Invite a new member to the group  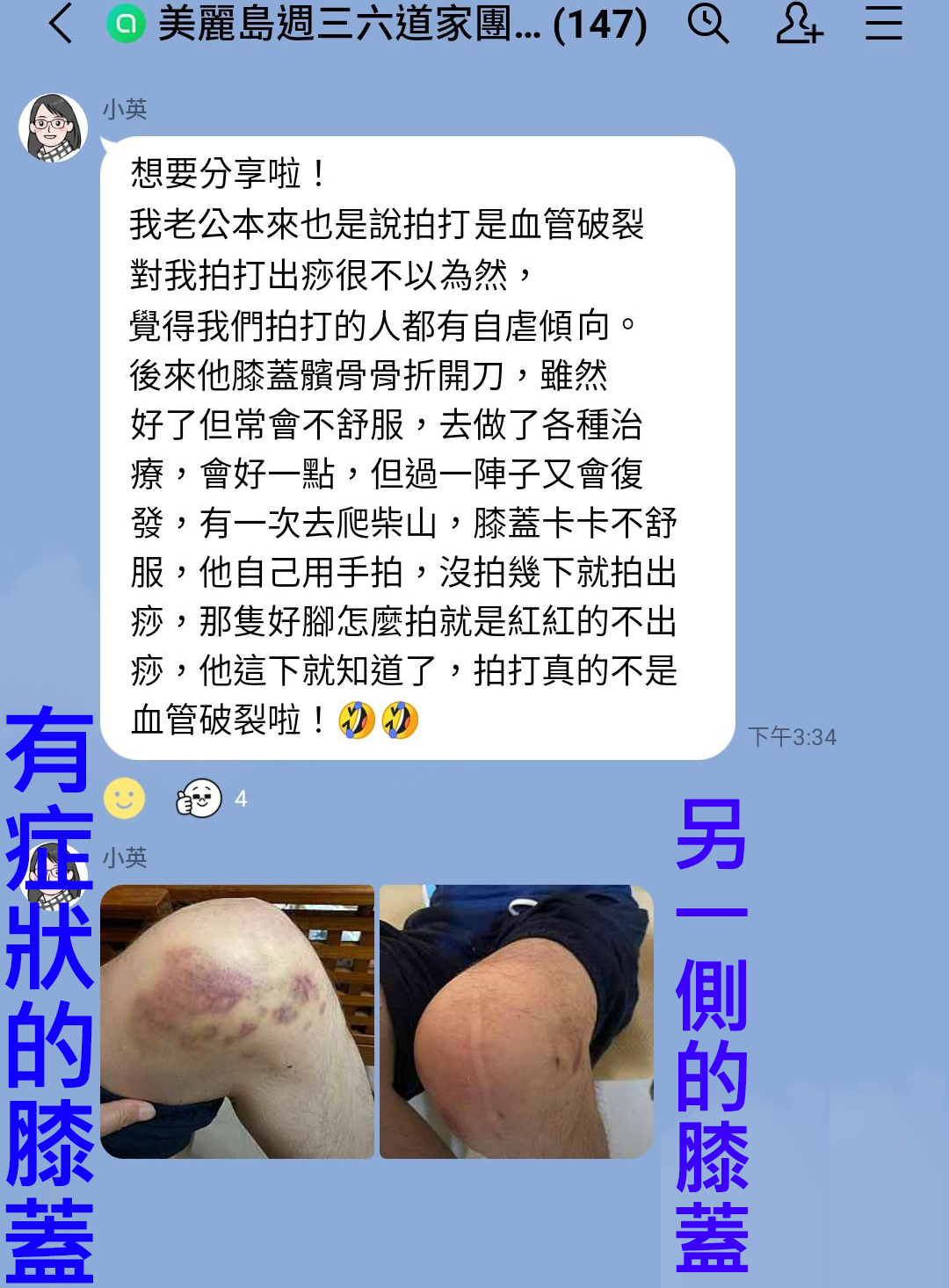tap(798, 24)
